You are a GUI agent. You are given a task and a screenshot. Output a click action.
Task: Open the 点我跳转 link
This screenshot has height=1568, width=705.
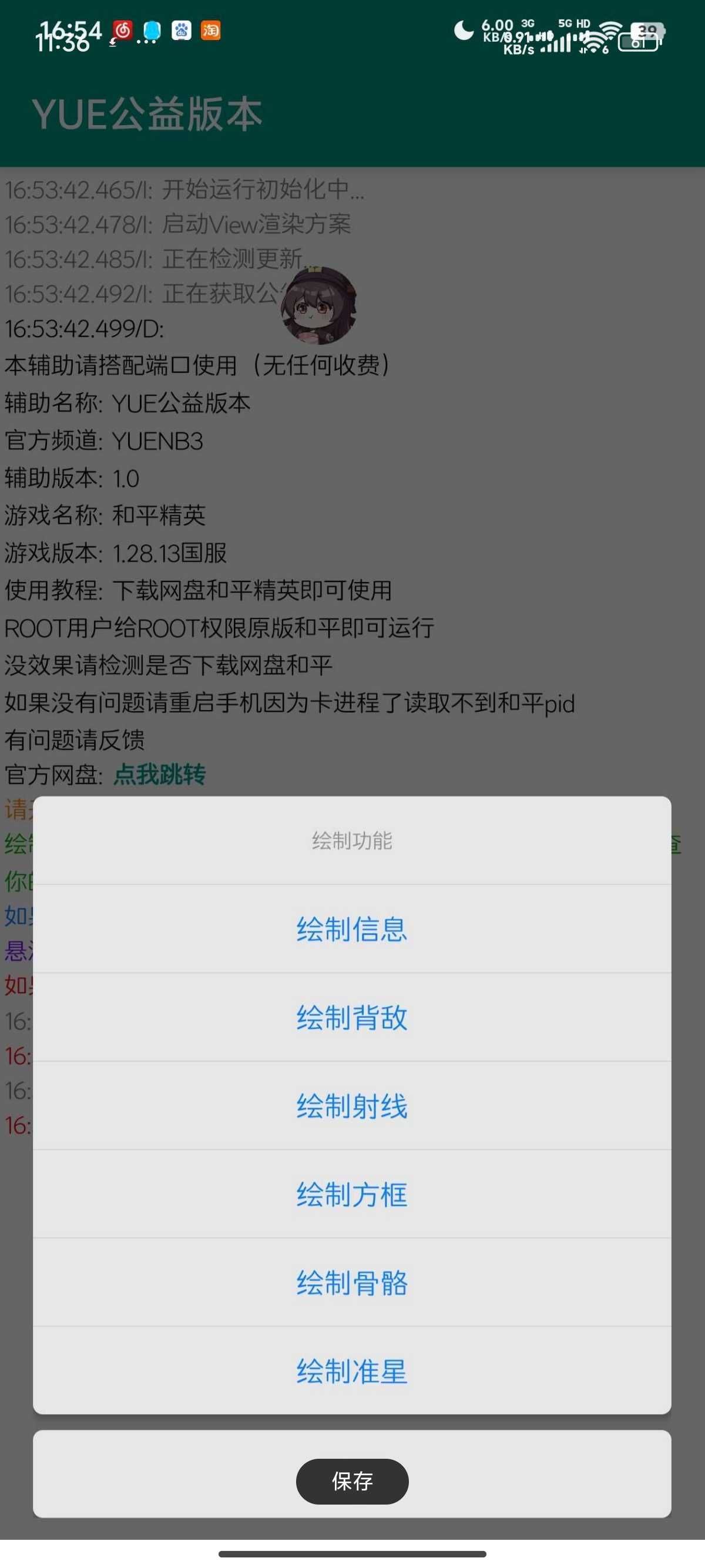click(x=160, y=774)
